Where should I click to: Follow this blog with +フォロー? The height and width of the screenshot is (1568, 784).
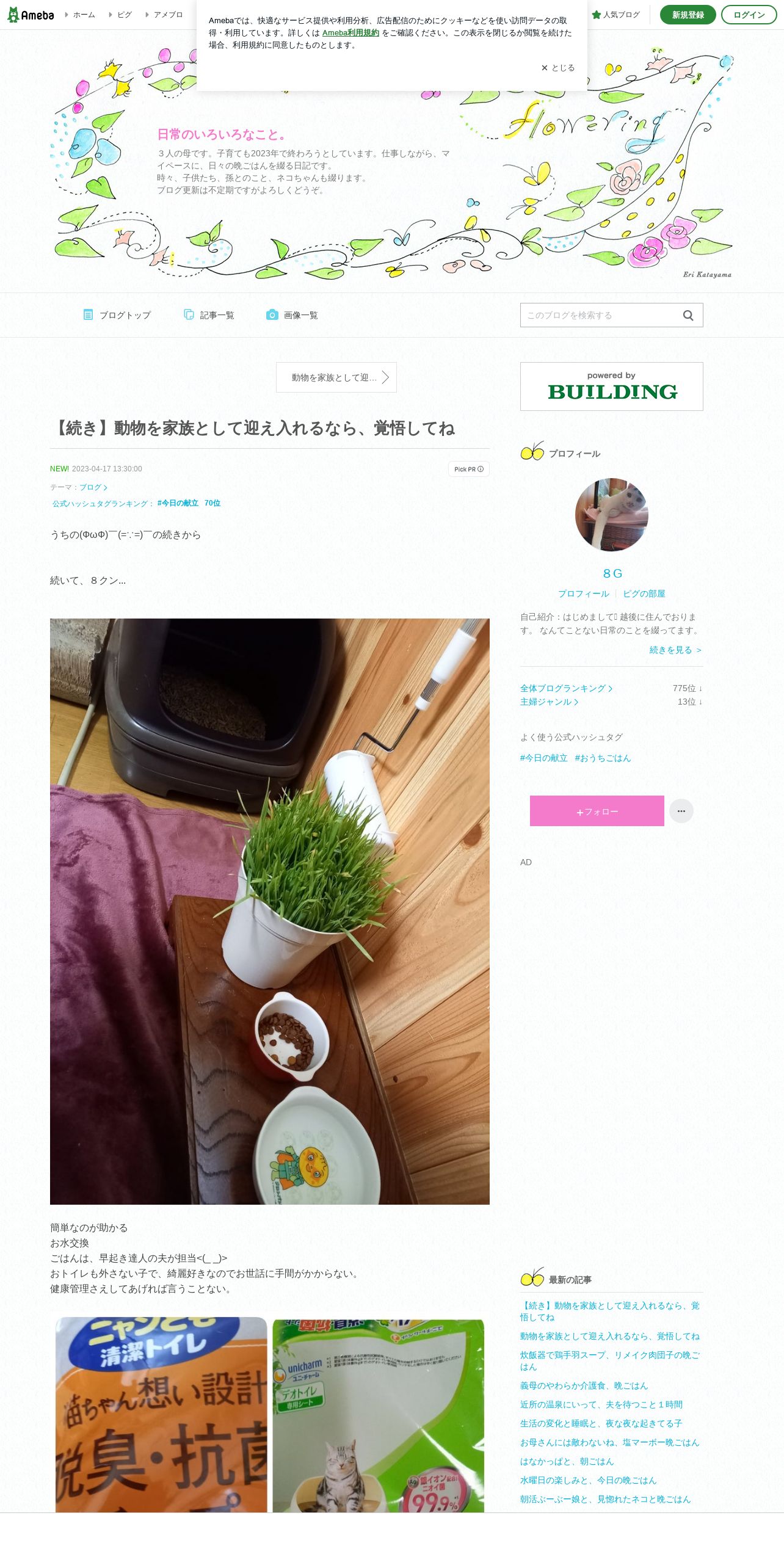coord(597,811)
